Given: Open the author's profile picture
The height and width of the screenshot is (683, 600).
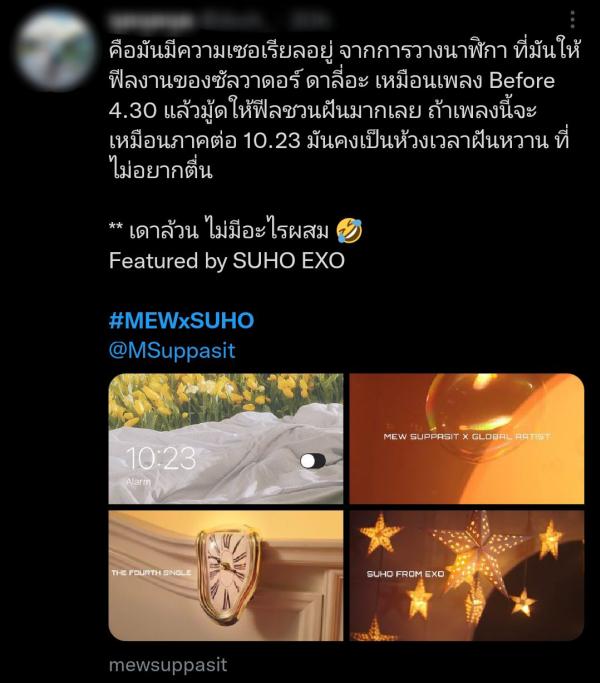Looking at the screenshot, I should [56, 49].
